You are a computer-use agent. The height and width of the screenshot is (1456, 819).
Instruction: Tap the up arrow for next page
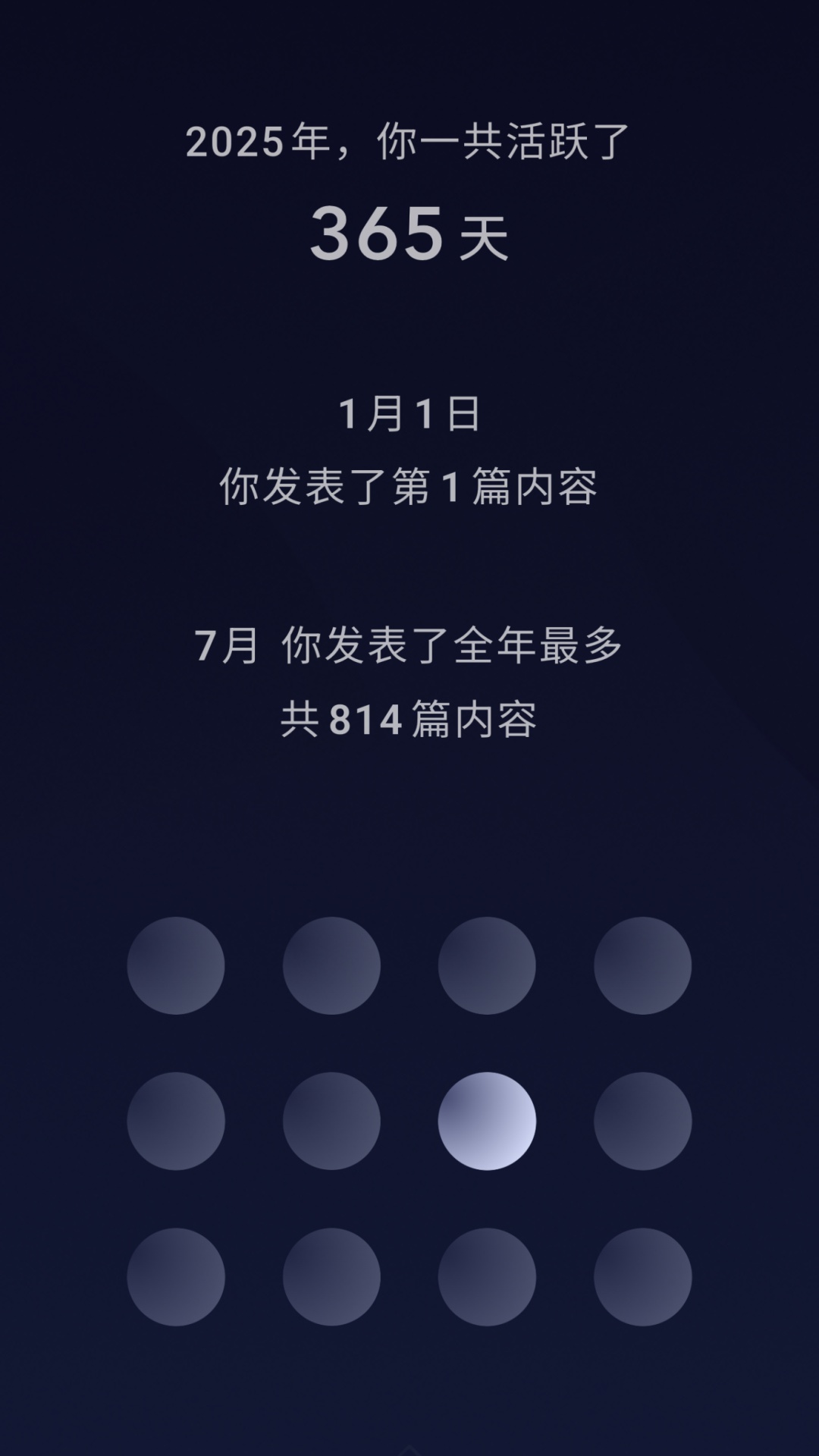[409, 1450]
